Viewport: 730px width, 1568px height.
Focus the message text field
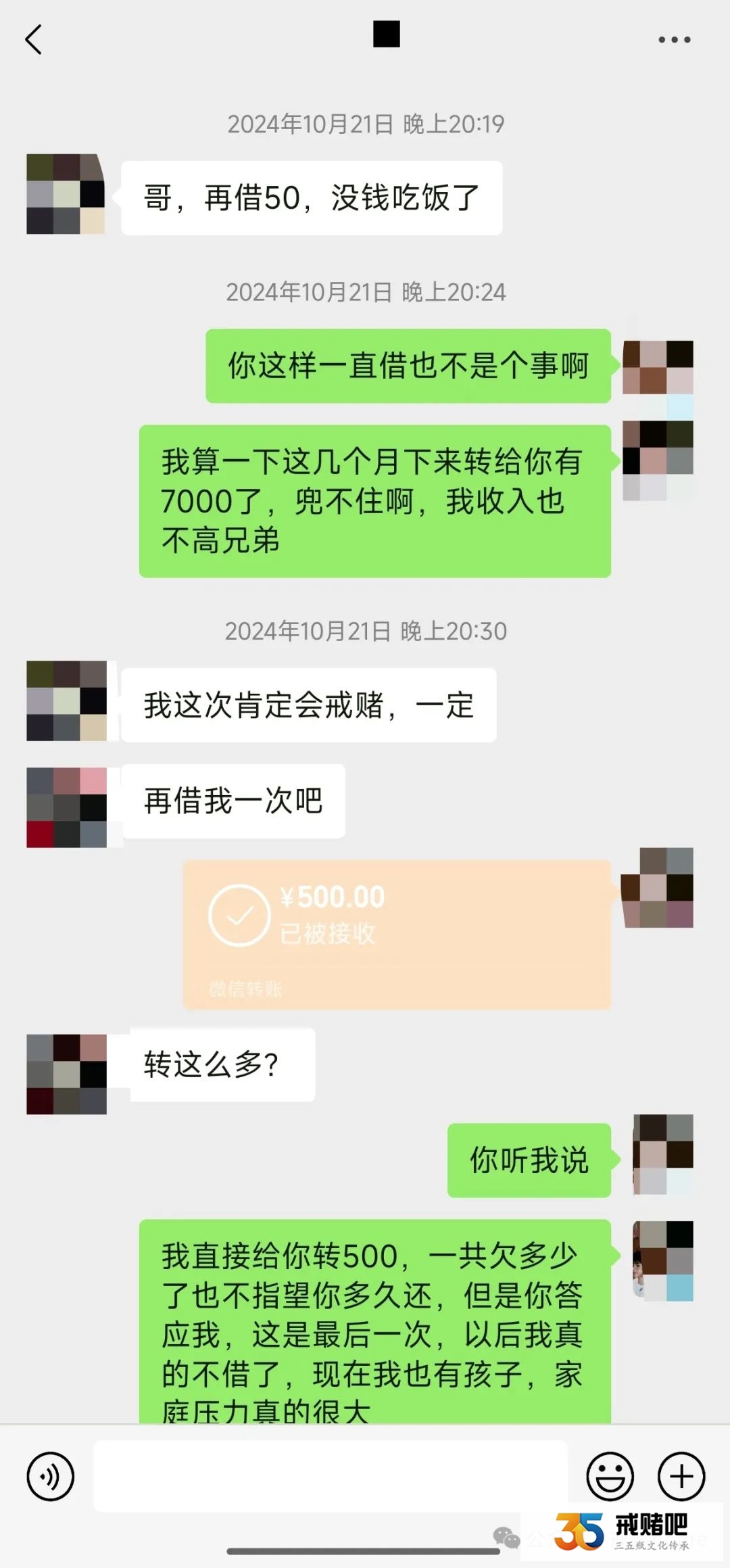[330, 1476]
